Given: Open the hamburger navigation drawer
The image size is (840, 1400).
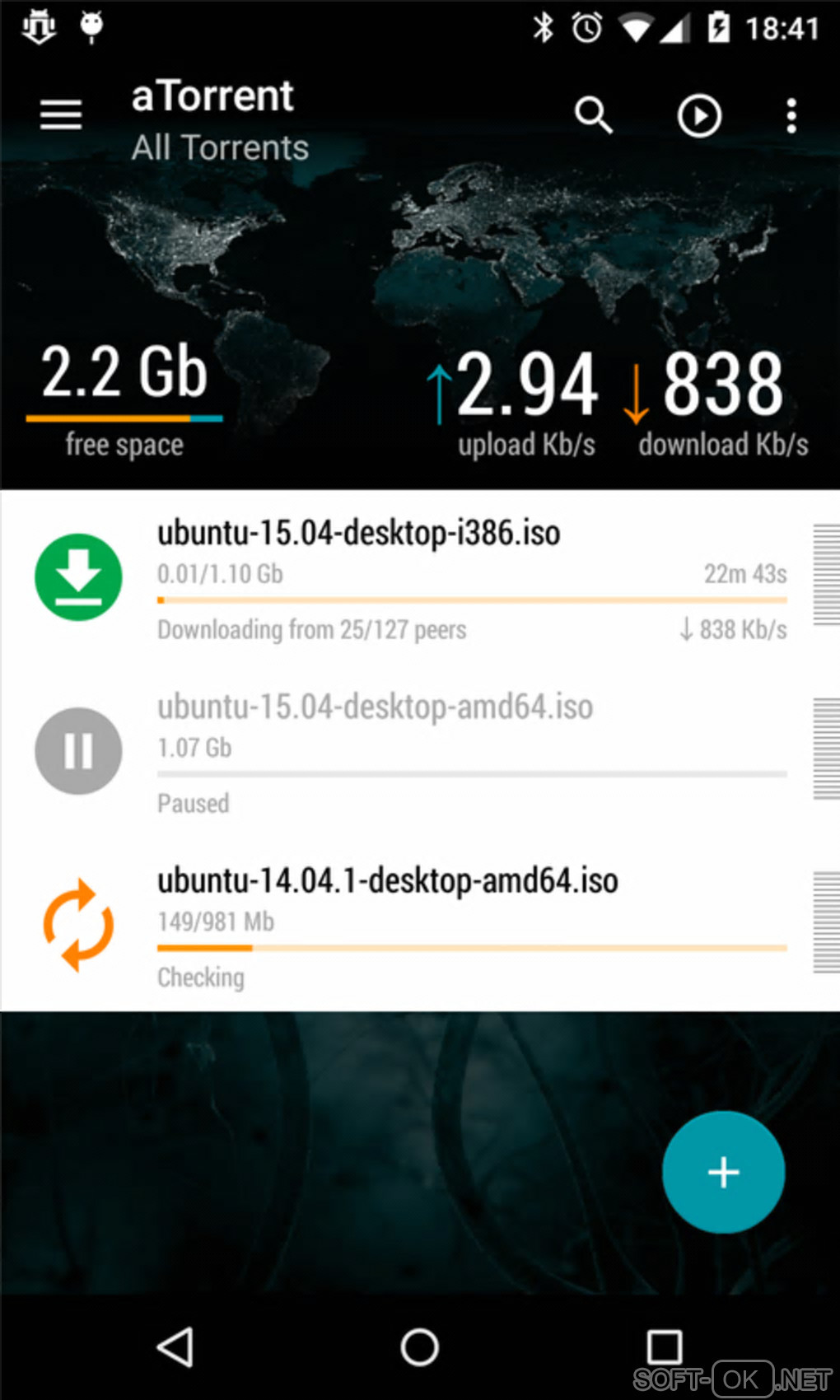Looking at the screenshot, I should tap(61, 115).
